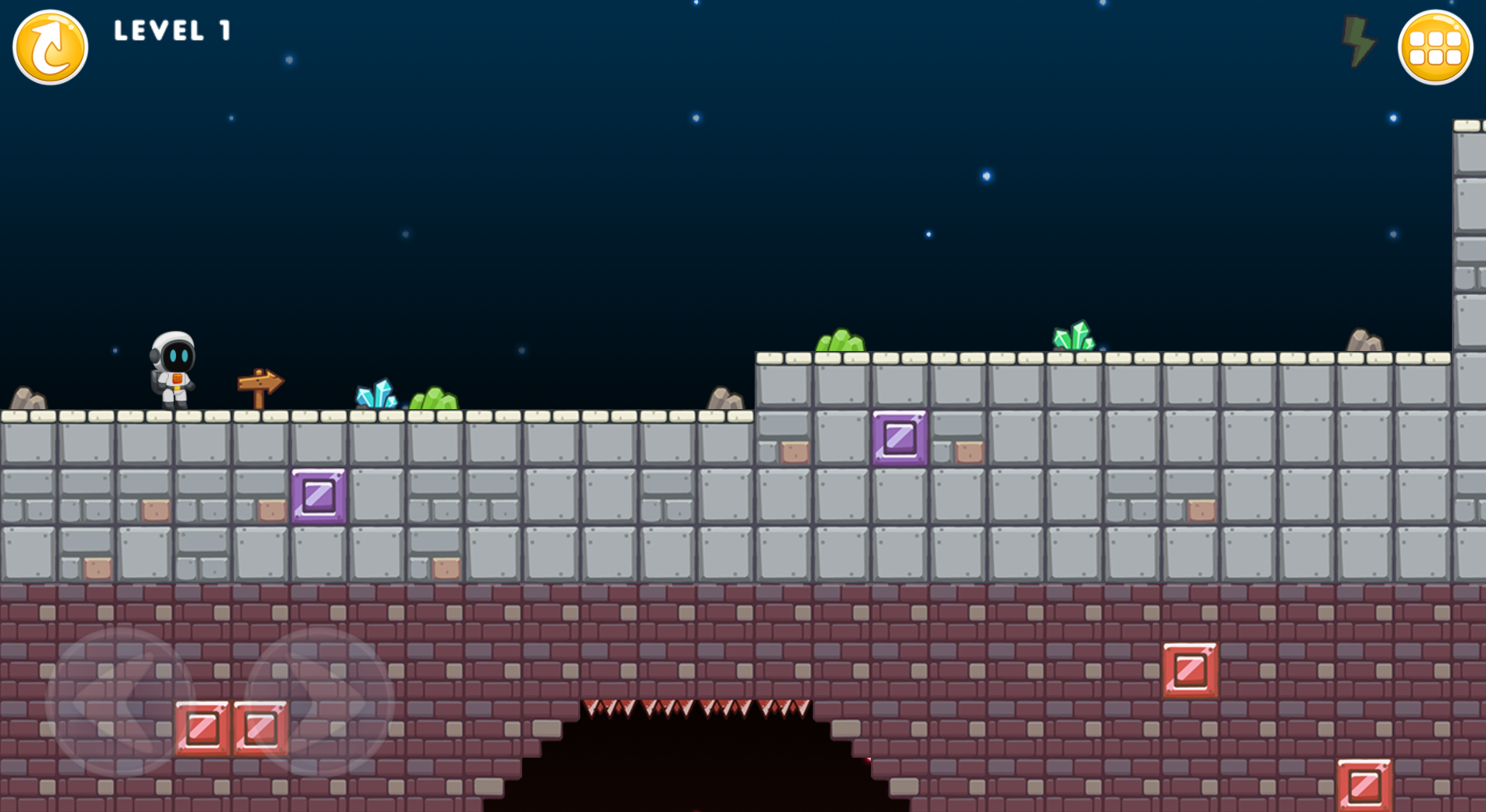Move the astronaut right with the right arrow
Image resolution: width=1486 pixels, height=812 pixels.
coord(319,702)
